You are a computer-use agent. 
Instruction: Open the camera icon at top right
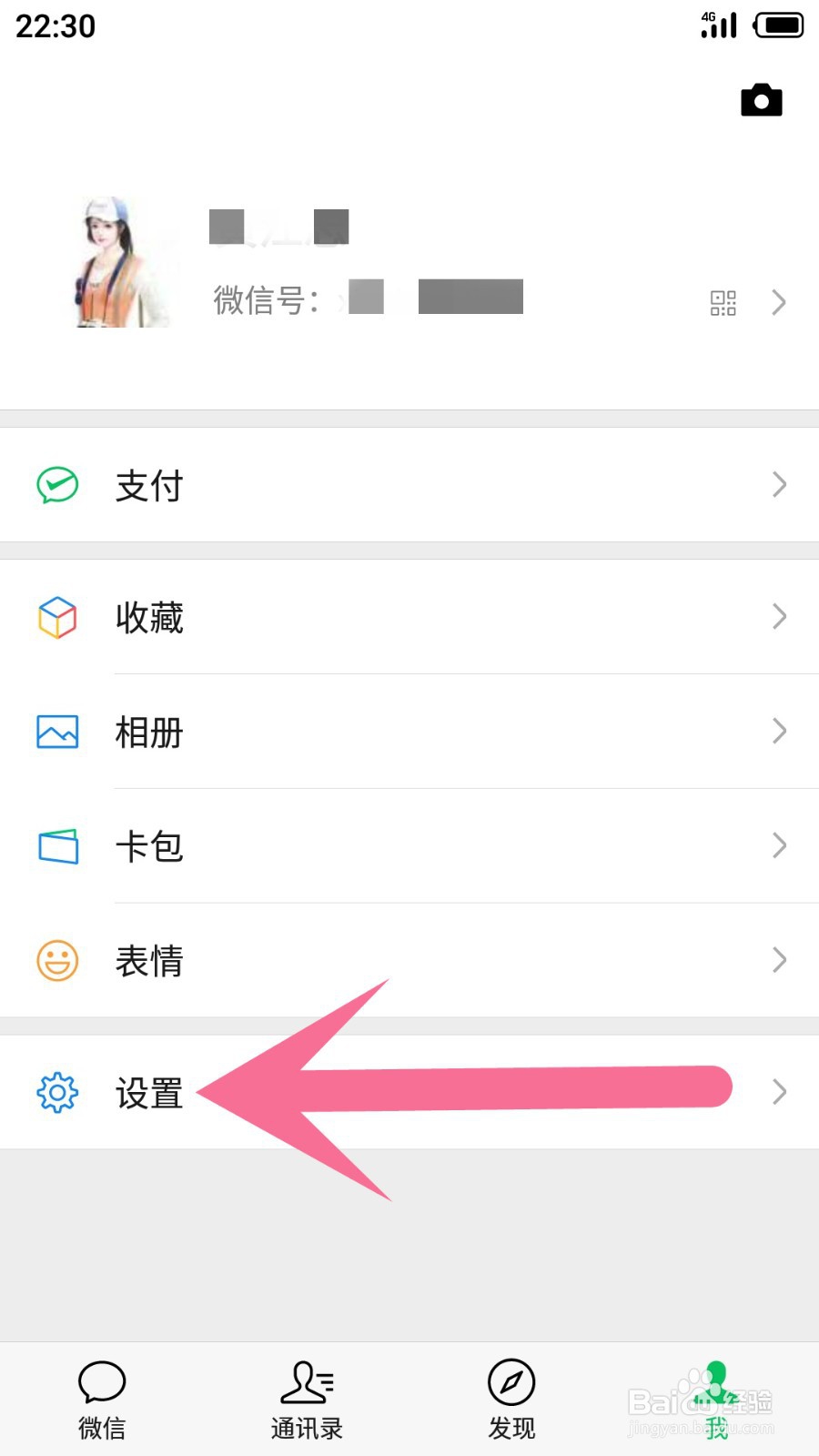point(761,100)
